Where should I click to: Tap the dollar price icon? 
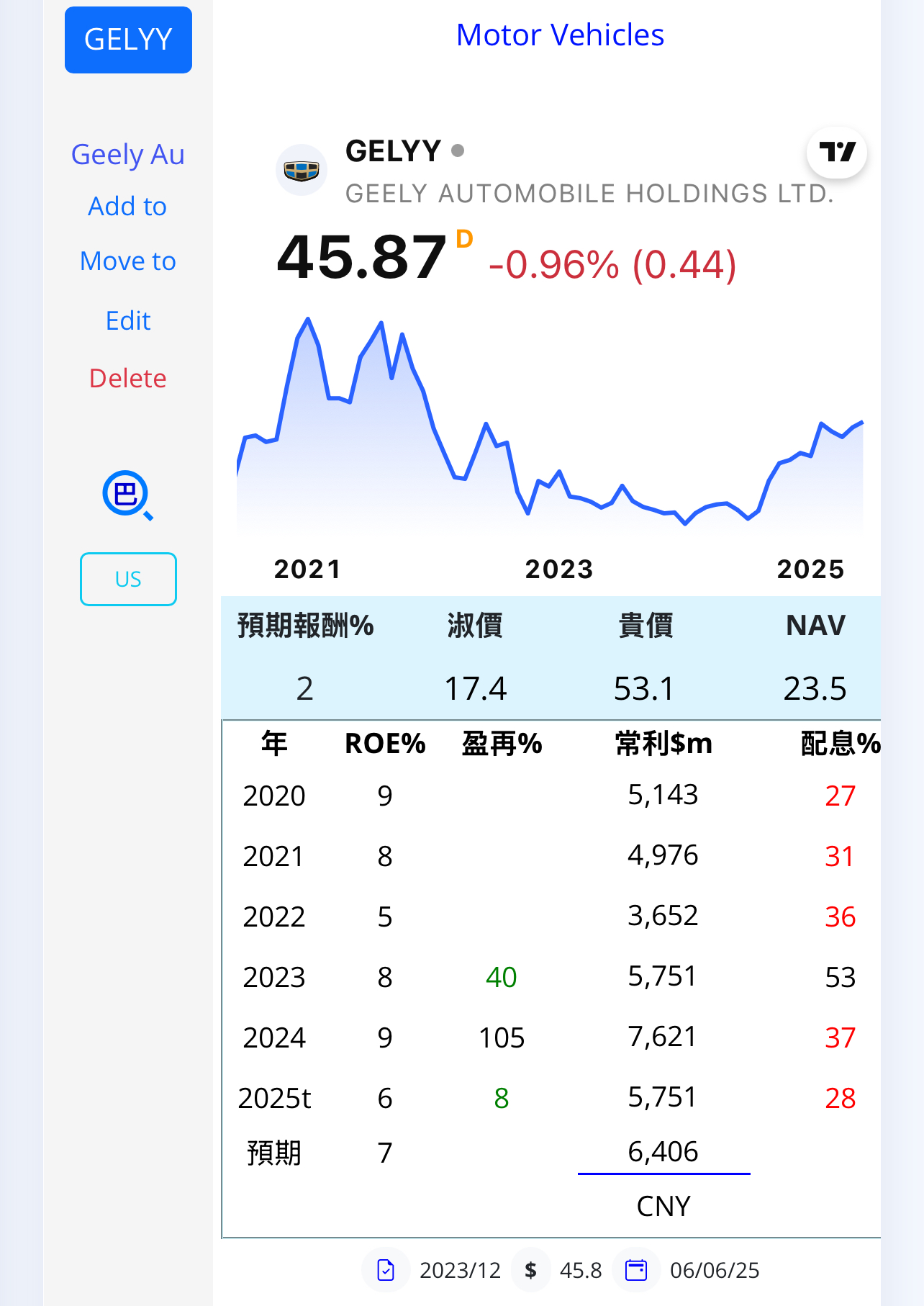(x=531, y=1270)
